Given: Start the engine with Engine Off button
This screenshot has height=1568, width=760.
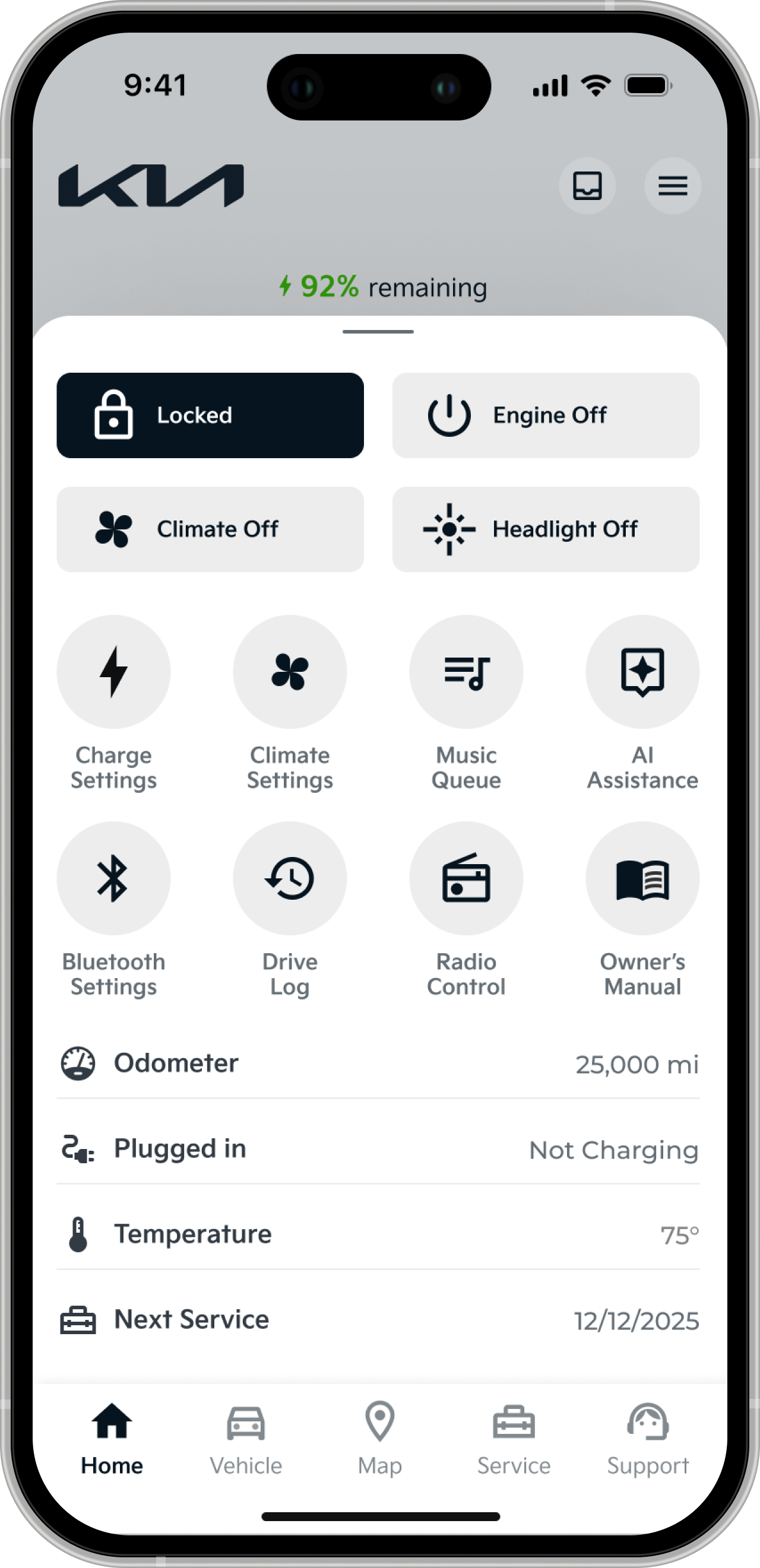Looking at the screenshot, I should [x=546, y=415].
